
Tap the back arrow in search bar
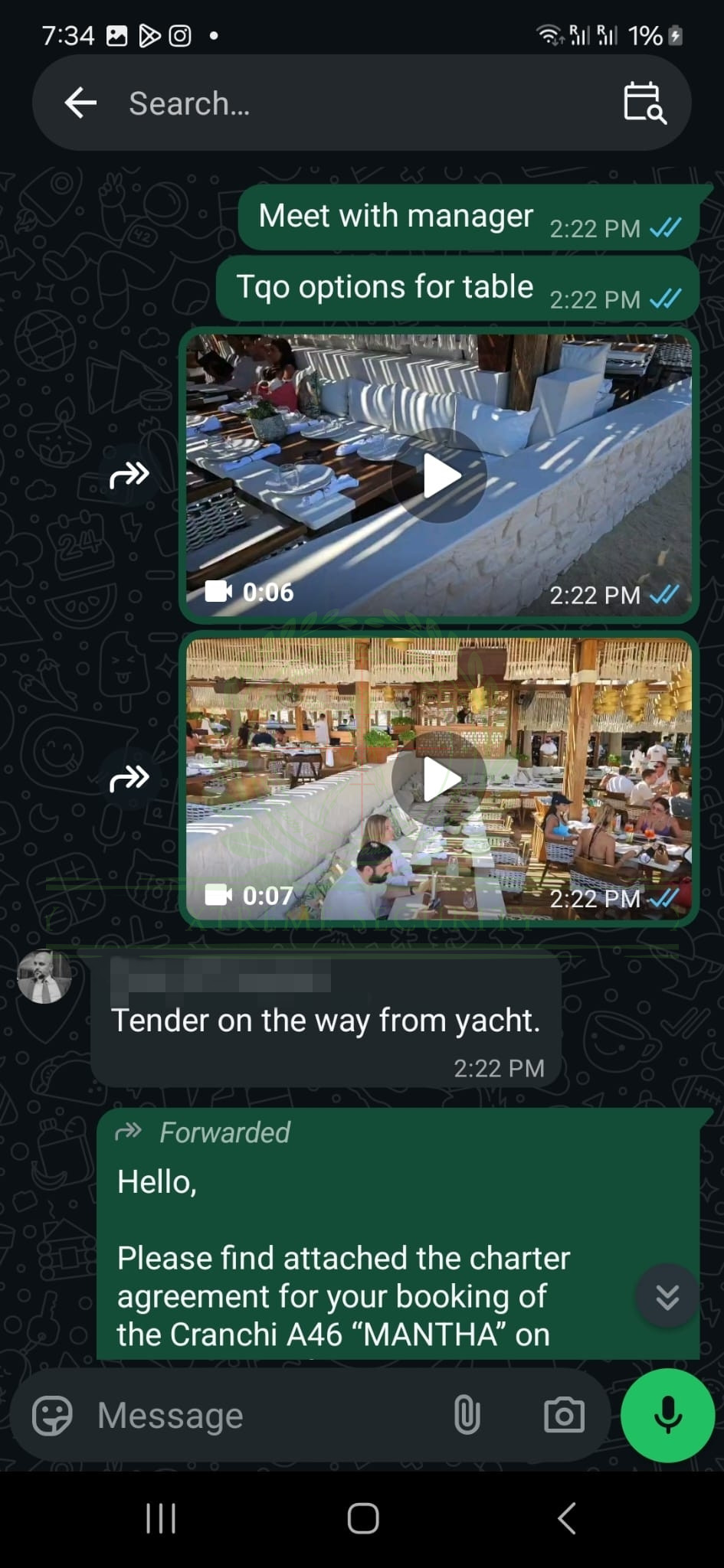pyautogui.click(x=80, y=103)
